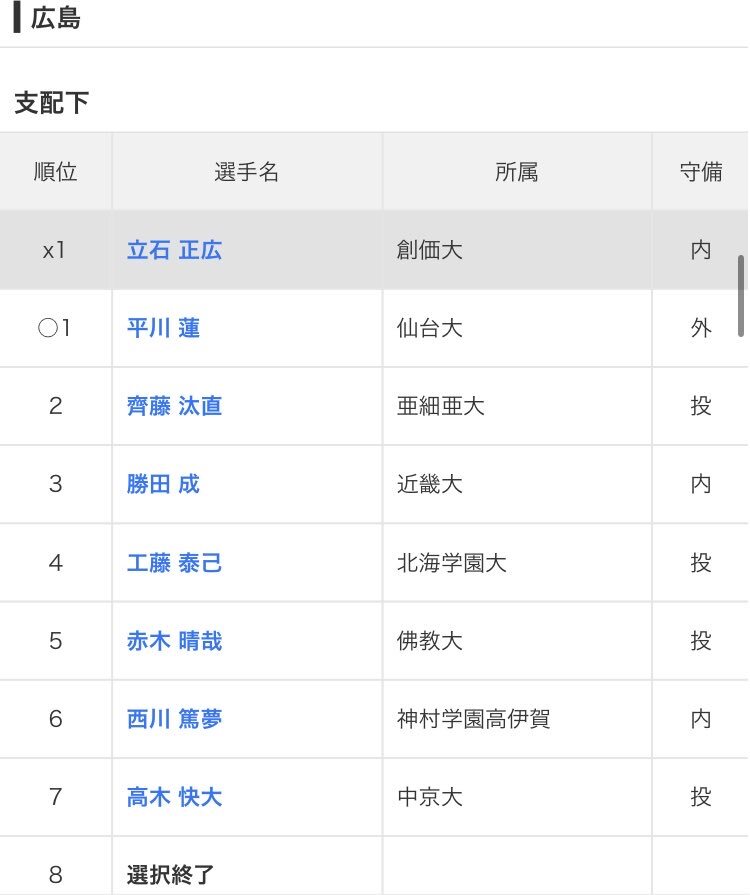Tap player name 工藤 泰己
The height and width of the screenshot is (895, 750).
tap(174, 563)
